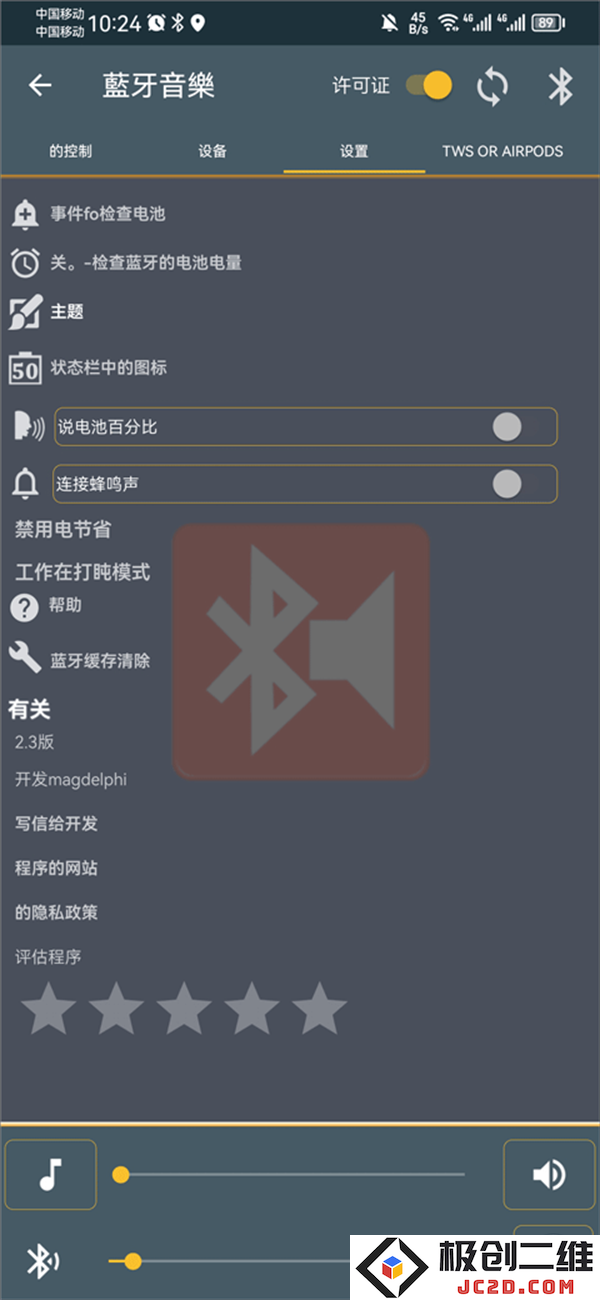Tap the refresh sync icon
Image resolution: width=600 pixels, height=1300 pixels.
[492, 86]
